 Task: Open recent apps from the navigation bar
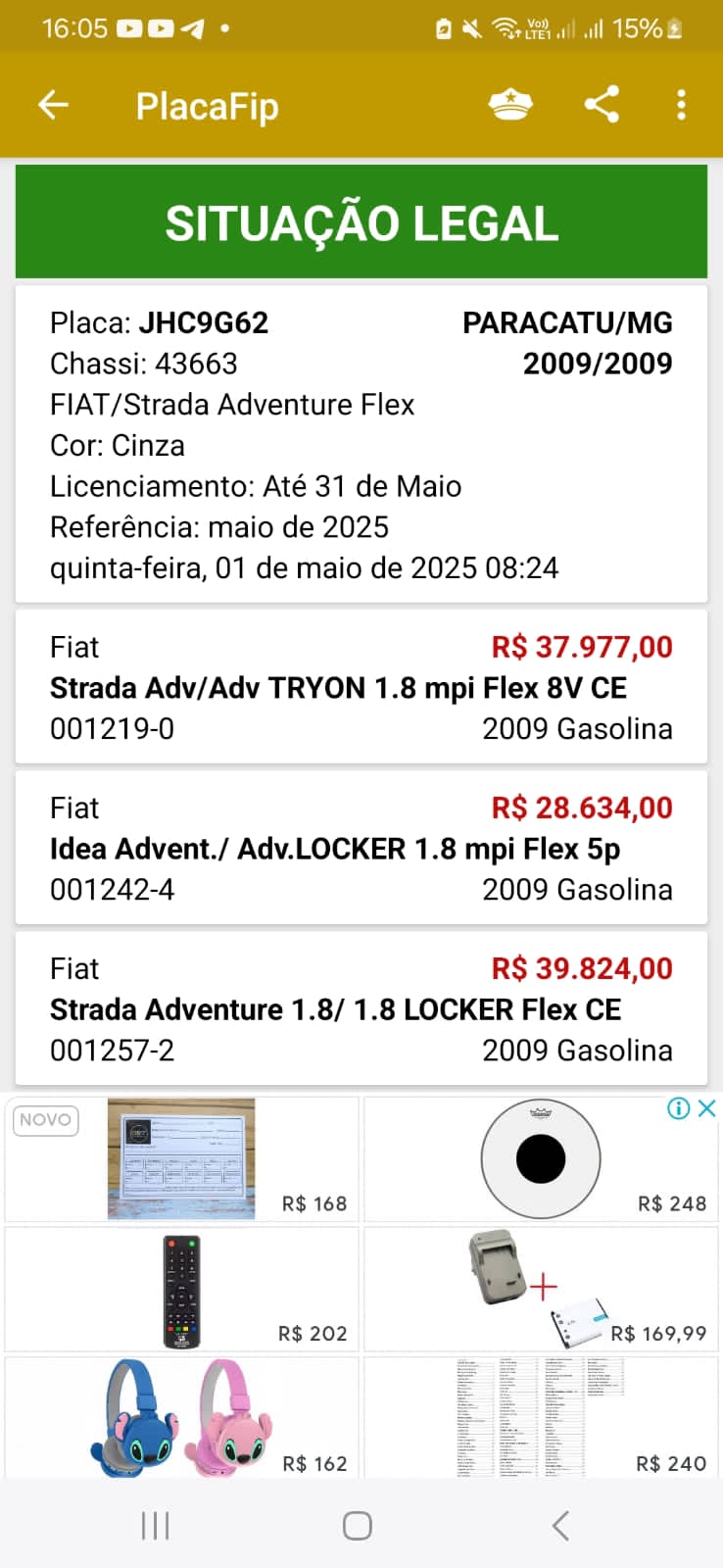coord(155,1525)
